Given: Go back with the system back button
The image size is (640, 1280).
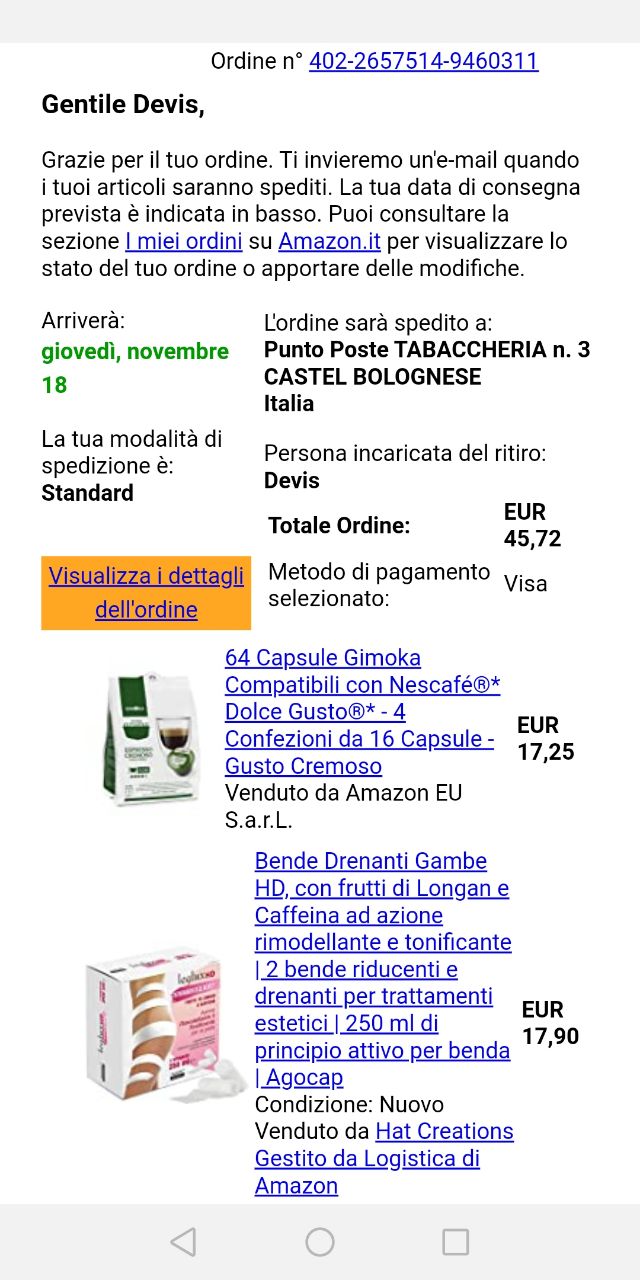Looking at the screenshot, I should click(183, 1242).
